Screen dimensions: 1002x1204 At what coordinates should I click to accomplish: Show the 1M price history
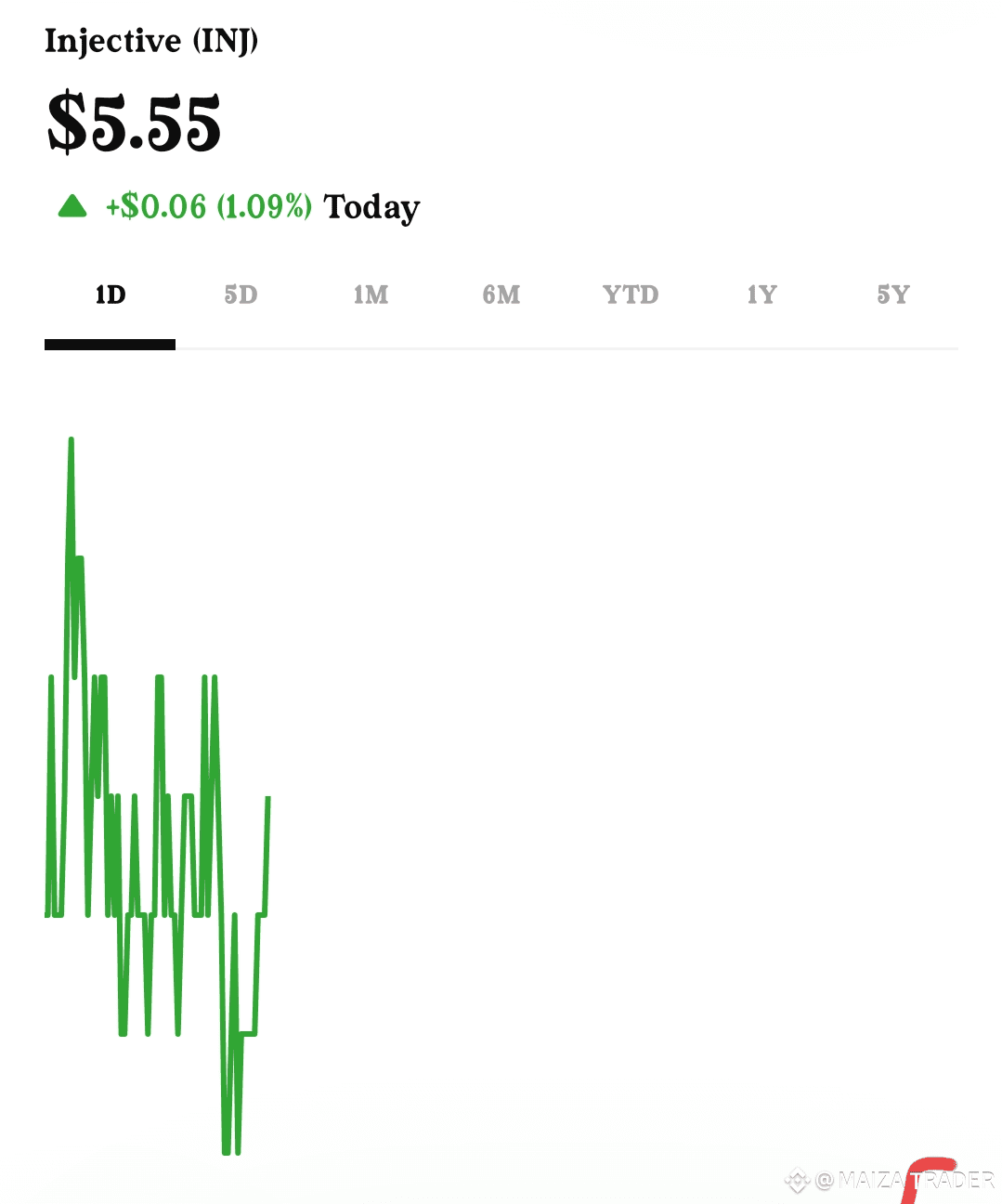click(x=371, y=295)
